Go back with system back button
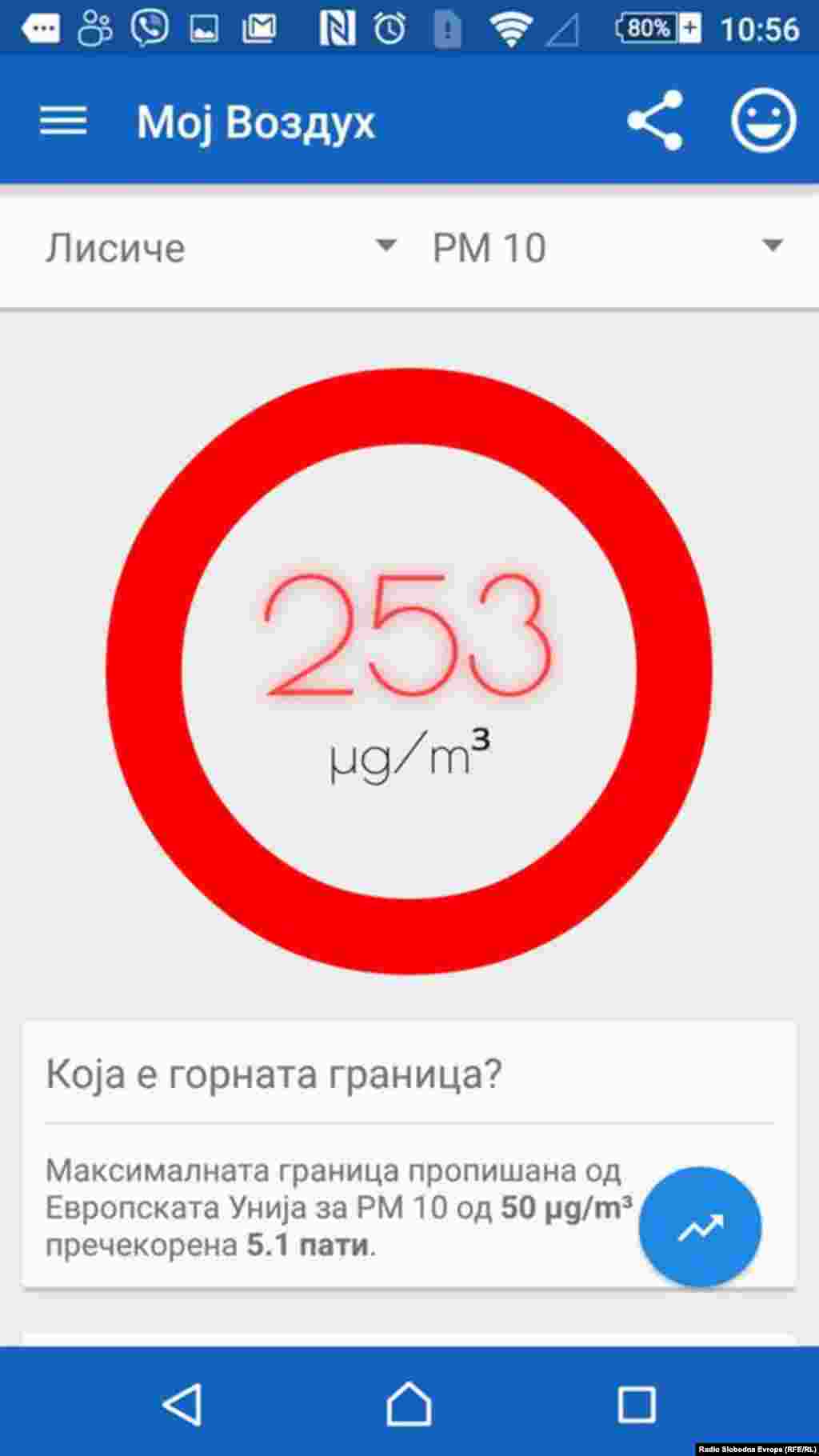819x1456 pixels. 182,1404
